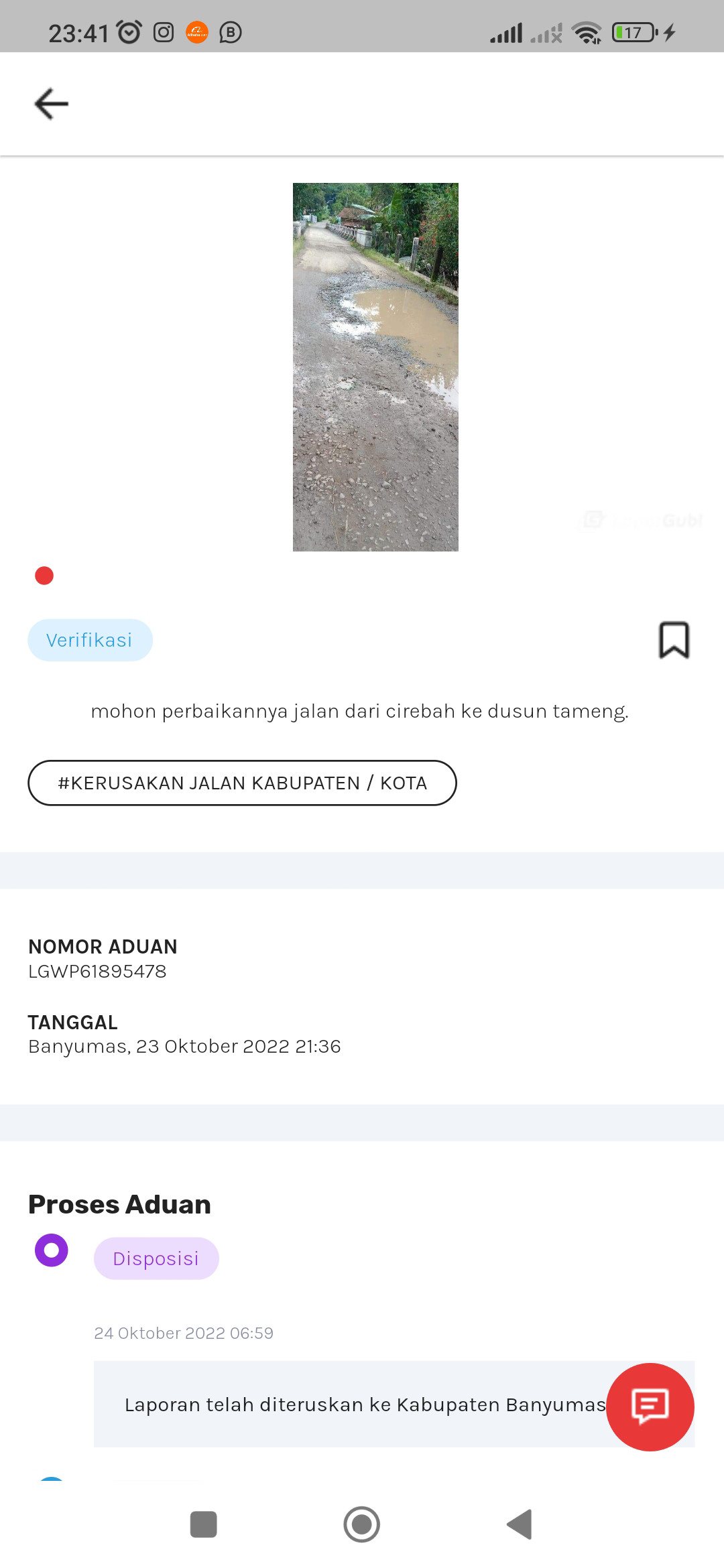The width and height of the screenshot is (724, 1568).
Task: Tap the #KERUSAKAN JALAN KABUPATEN / KOTA tag
Action: tap(242, 783)
